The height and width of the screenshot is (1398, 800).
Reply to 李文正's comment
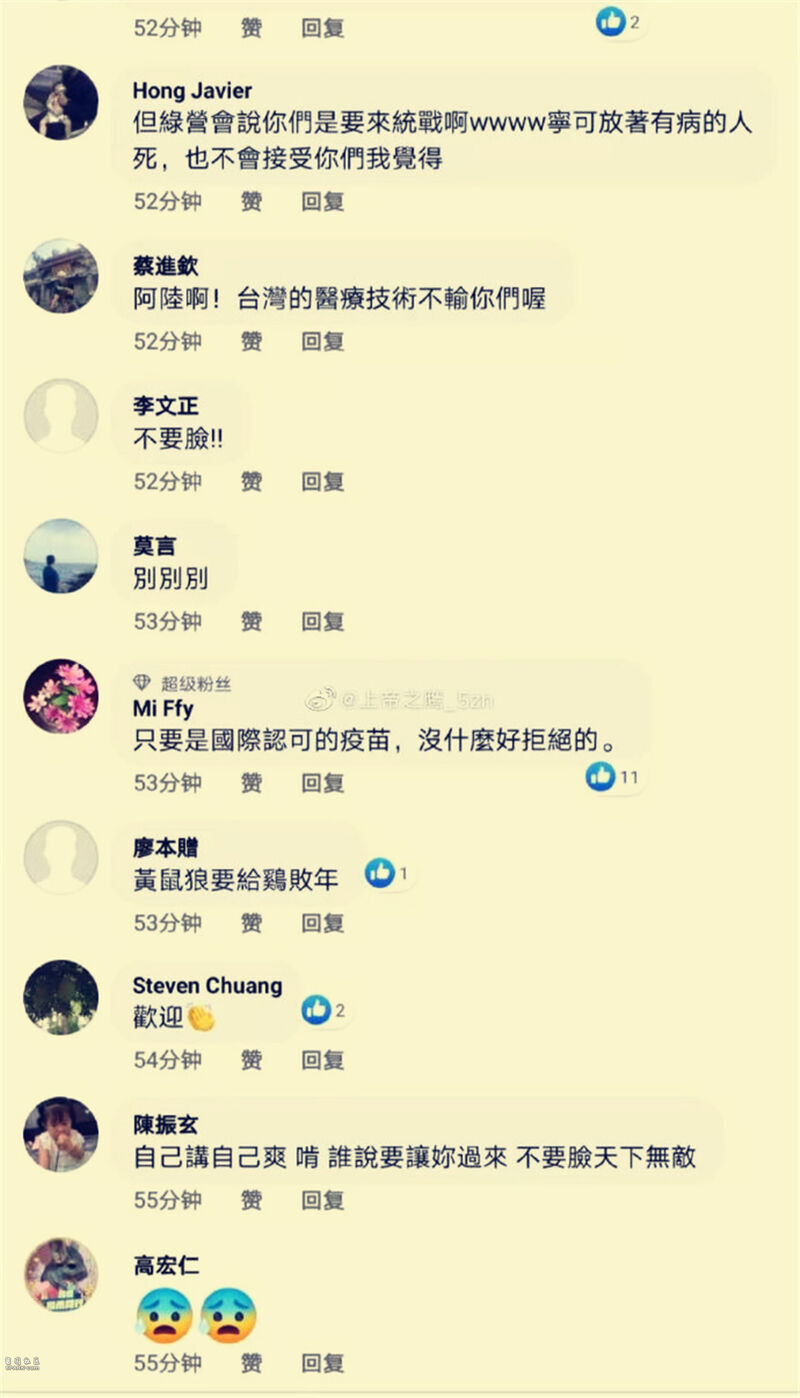(x=323, y=482)
